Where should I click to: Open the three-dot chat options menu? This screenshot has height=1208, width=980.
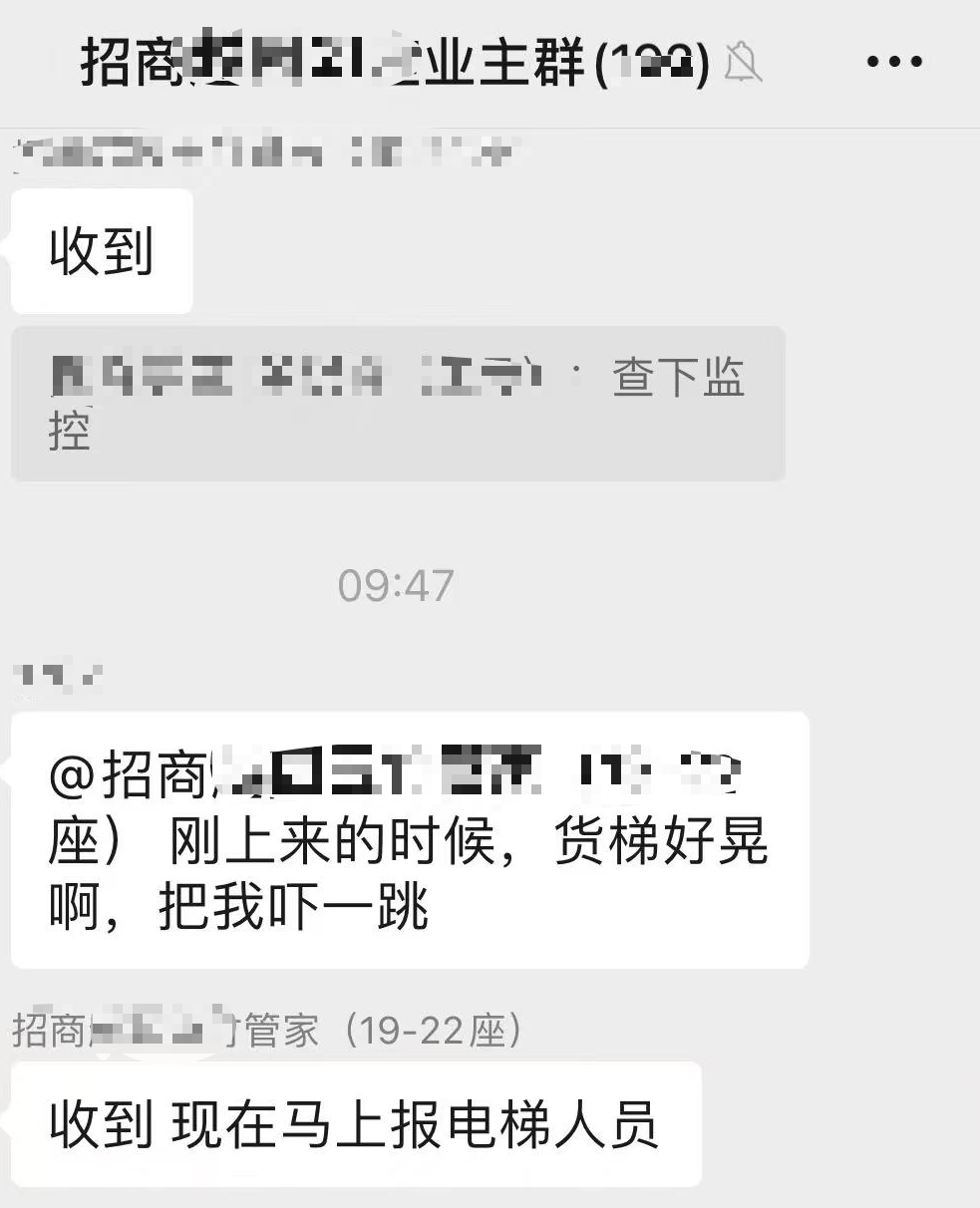tap(894, 62)
